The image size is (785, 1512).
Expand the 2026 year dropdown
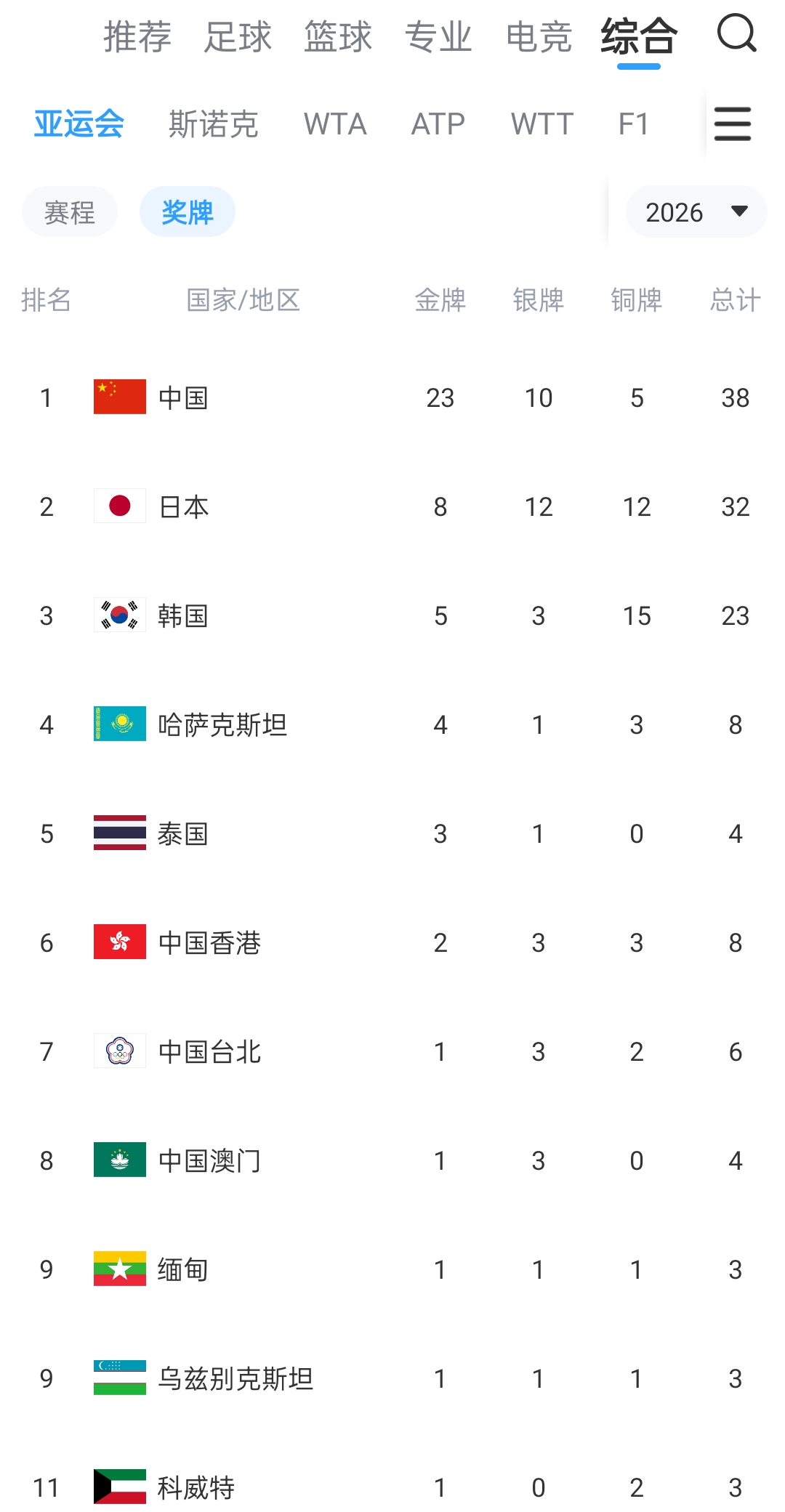[x=696, y=212]
